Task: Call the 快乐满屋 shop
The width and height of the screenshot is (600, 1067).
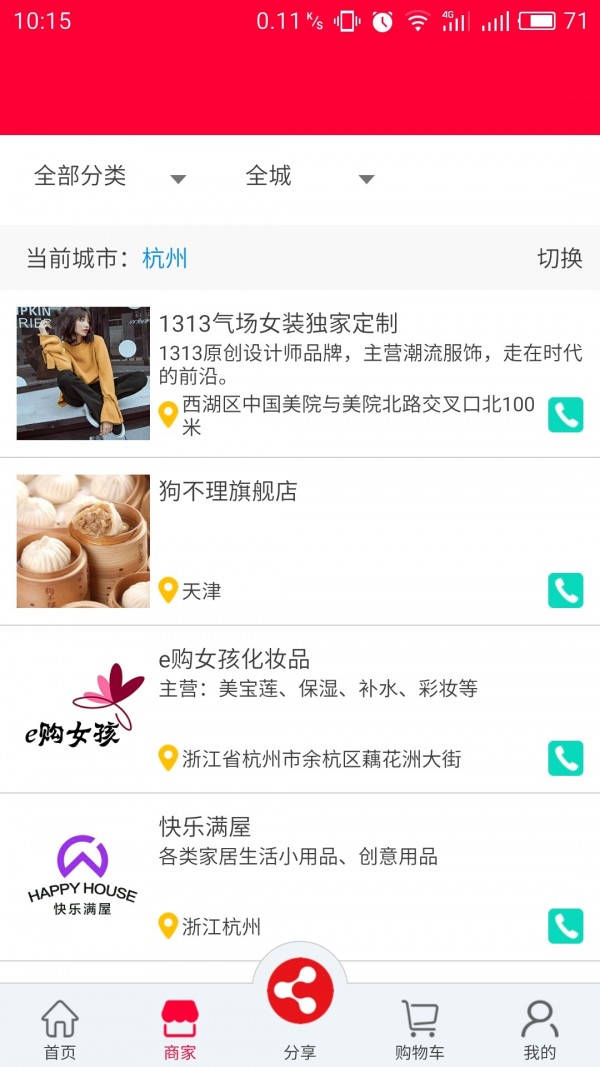Action: [565, 927]
